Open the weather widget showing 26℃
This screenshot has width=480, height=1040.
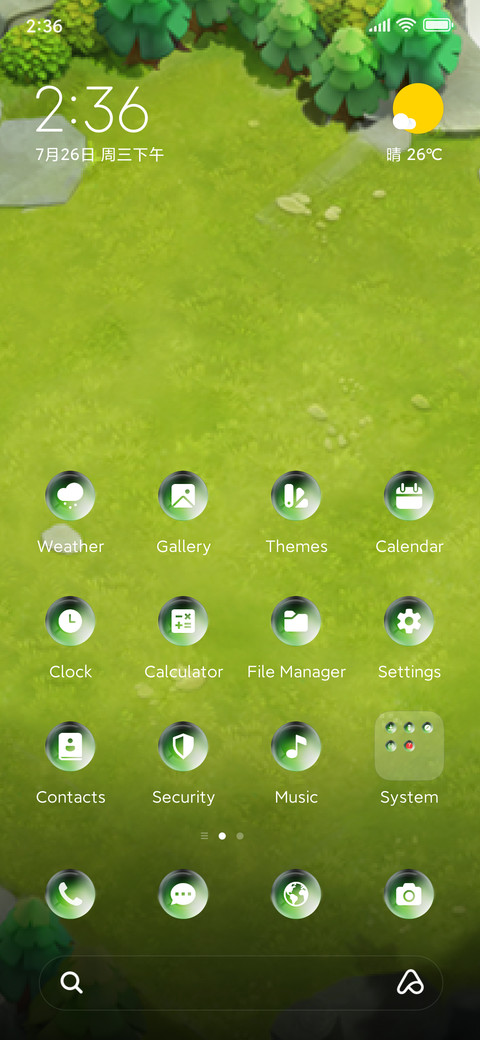(x=416, y=123)
